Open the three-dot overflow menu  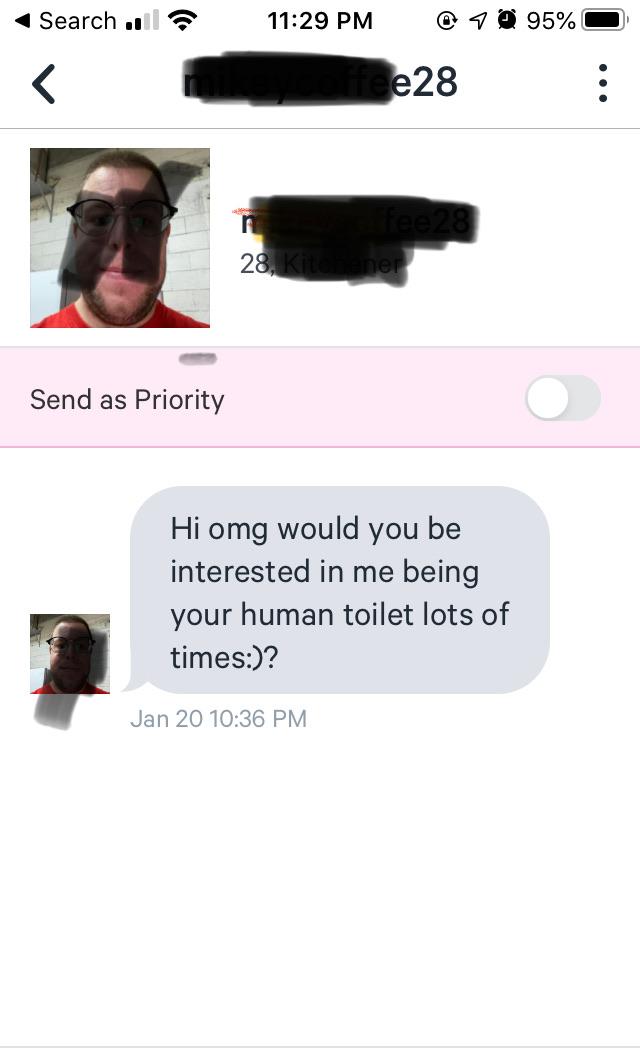[x=602, y=84]
